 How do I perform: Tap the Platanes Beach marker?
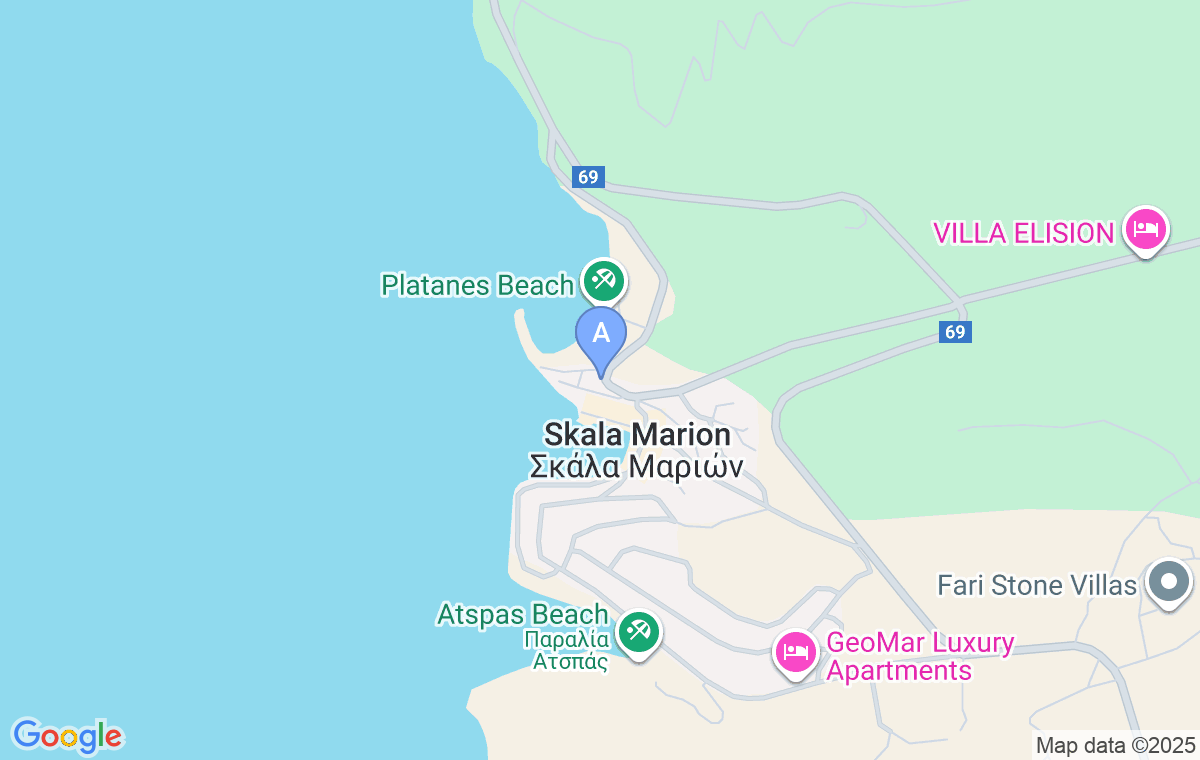point(603,281)
